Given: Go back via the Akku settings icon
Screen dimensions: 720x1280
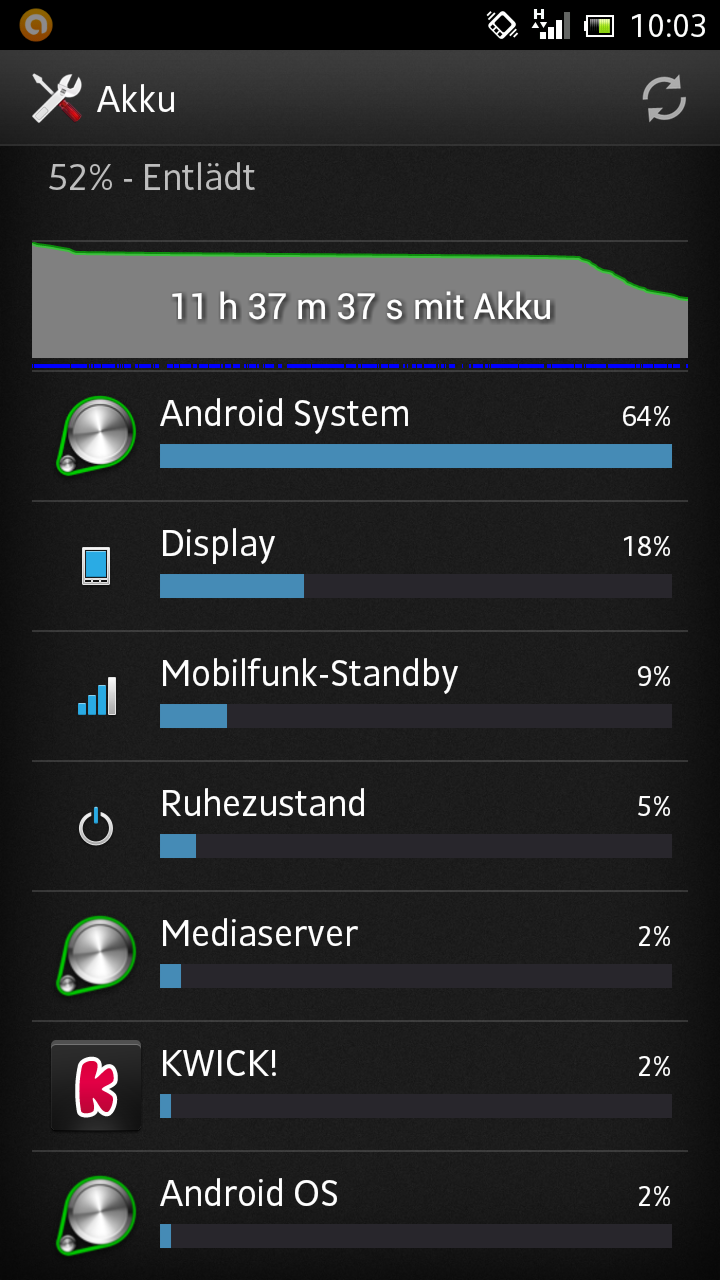Looking at the screenshot, I should tap(56, 98).
